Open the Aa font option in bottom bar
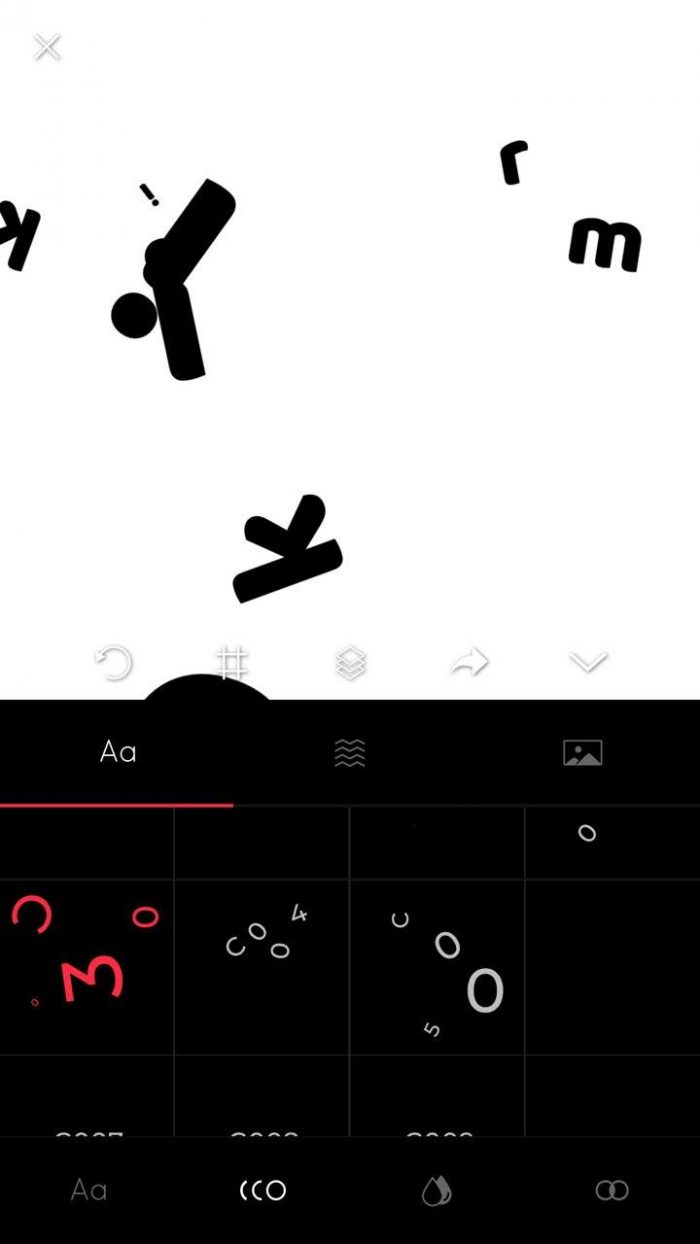700x1244 pixels. tap(88, 1190)
